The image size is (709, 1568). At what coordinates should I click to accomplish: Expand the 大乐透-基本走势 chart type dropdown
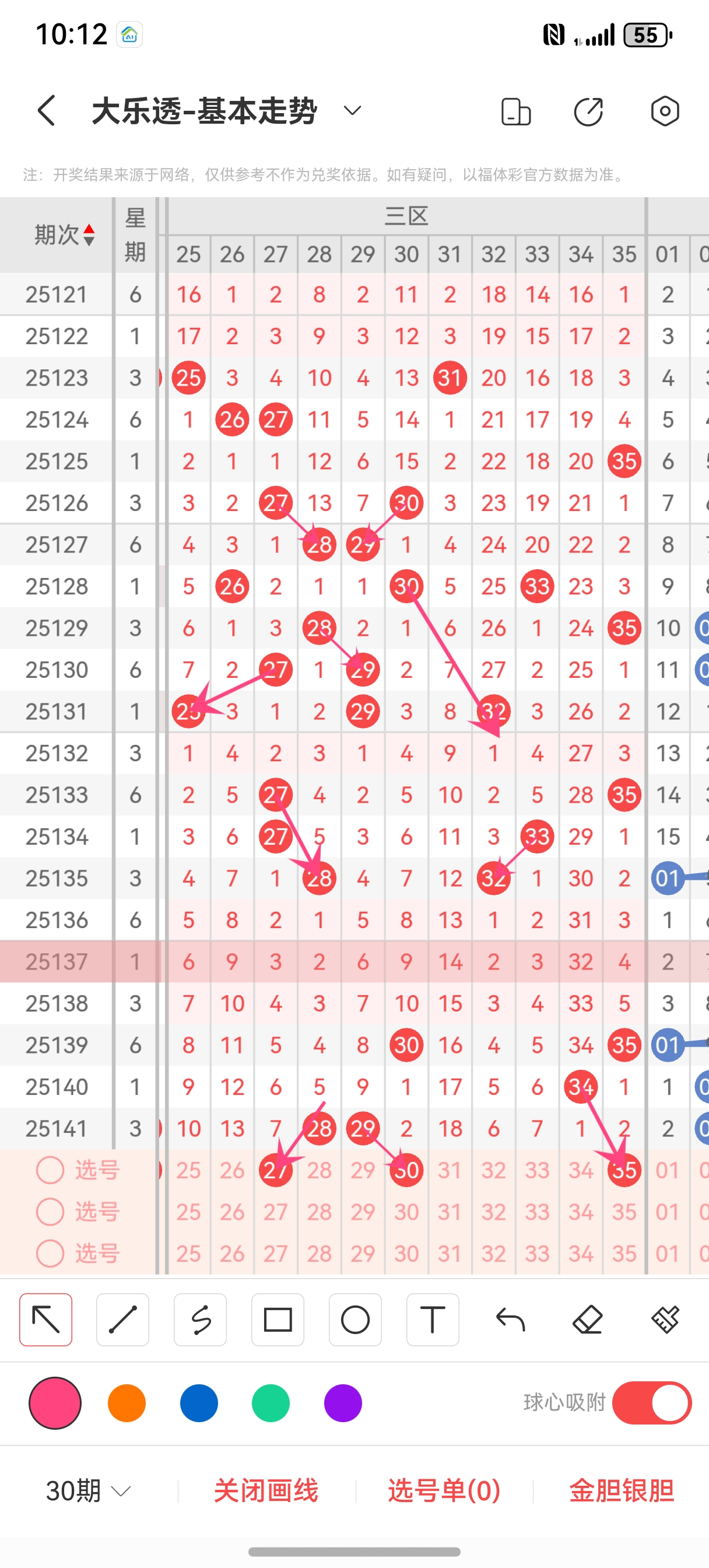[352, 111]
